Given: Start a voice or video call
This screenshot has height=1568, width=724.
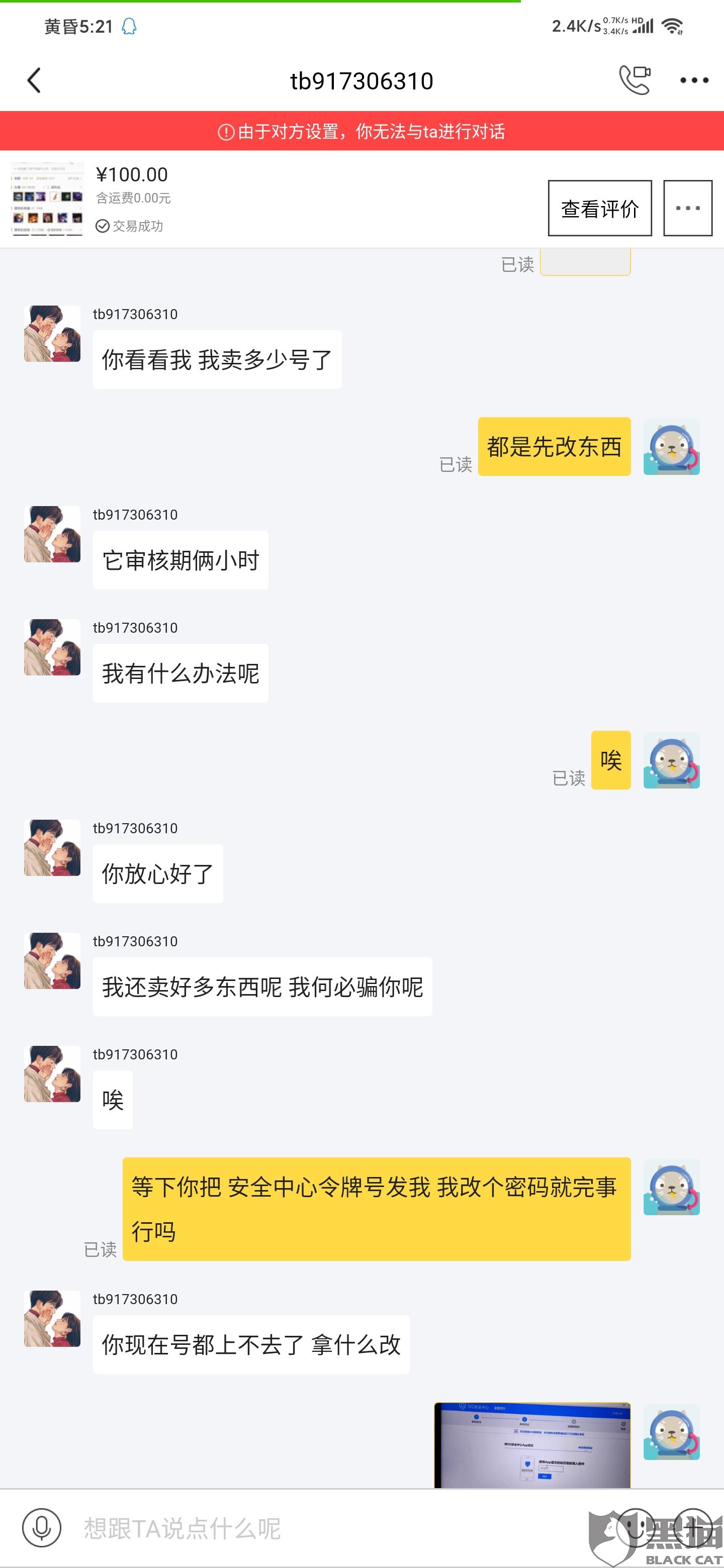Looking at the screenshot, I should pyautogui.click(x=635, y=80).
